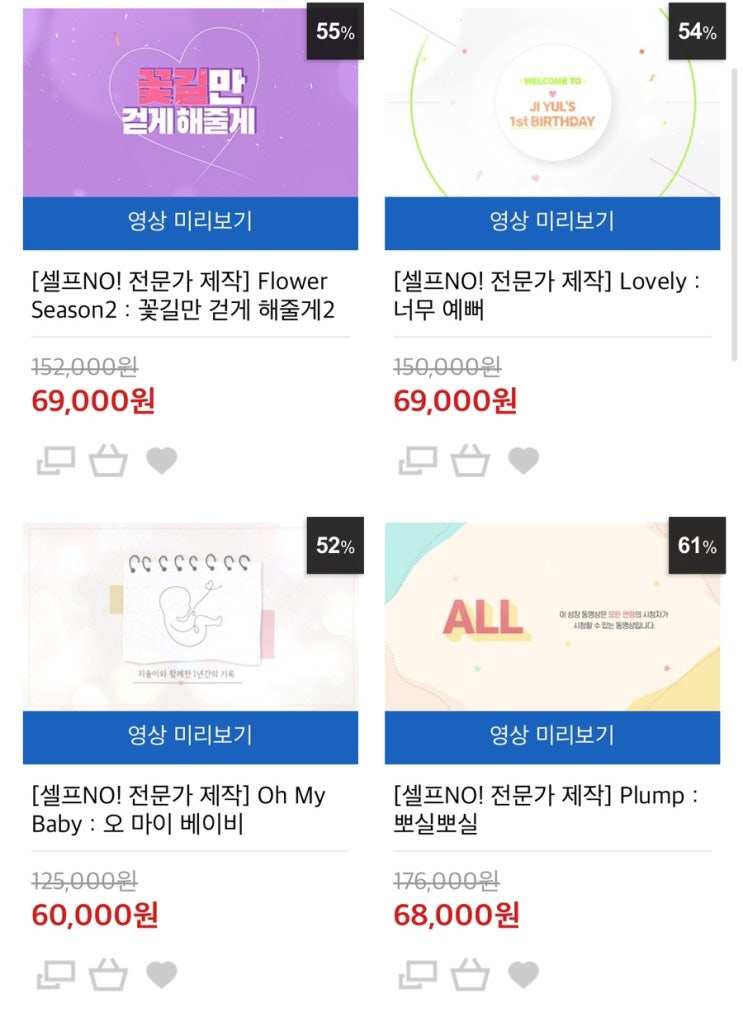743x1017 pixels.
Task: Like Oh My Baby with the heart
Action: click(162, 974)
